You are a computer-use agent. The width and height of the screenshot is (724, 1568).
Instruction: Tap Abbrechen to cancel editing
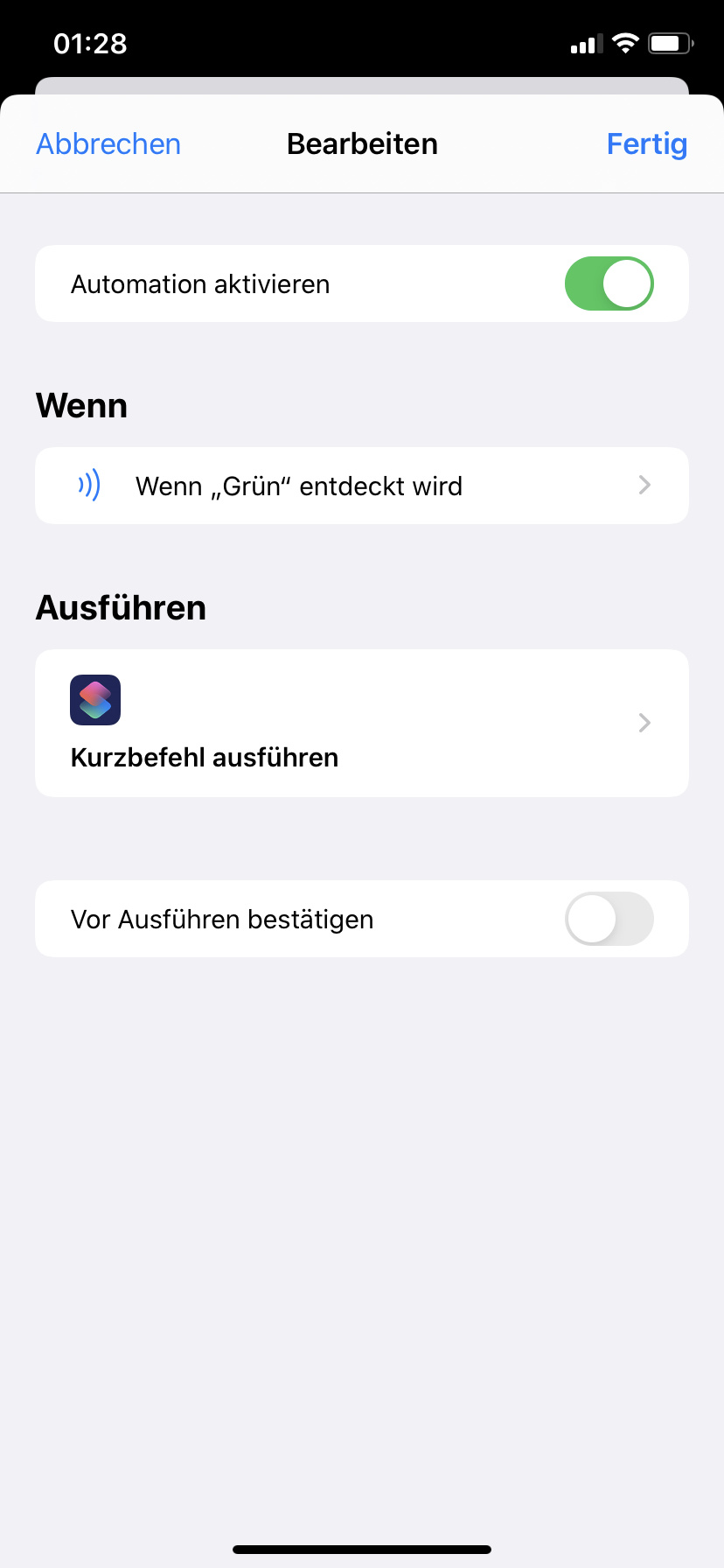[108, 144]
